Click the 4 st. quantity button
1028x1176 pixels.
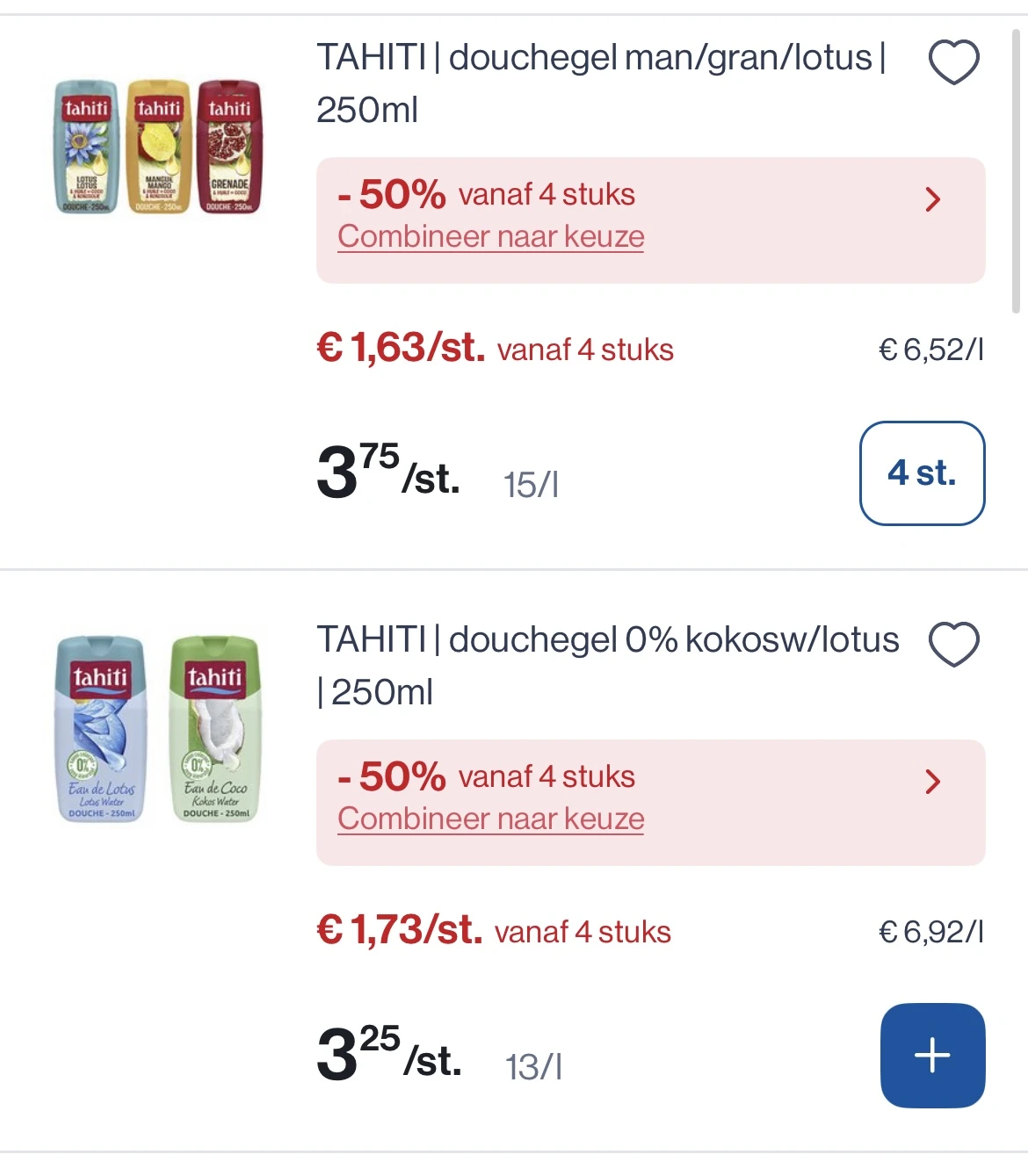(x=922, y=473)
